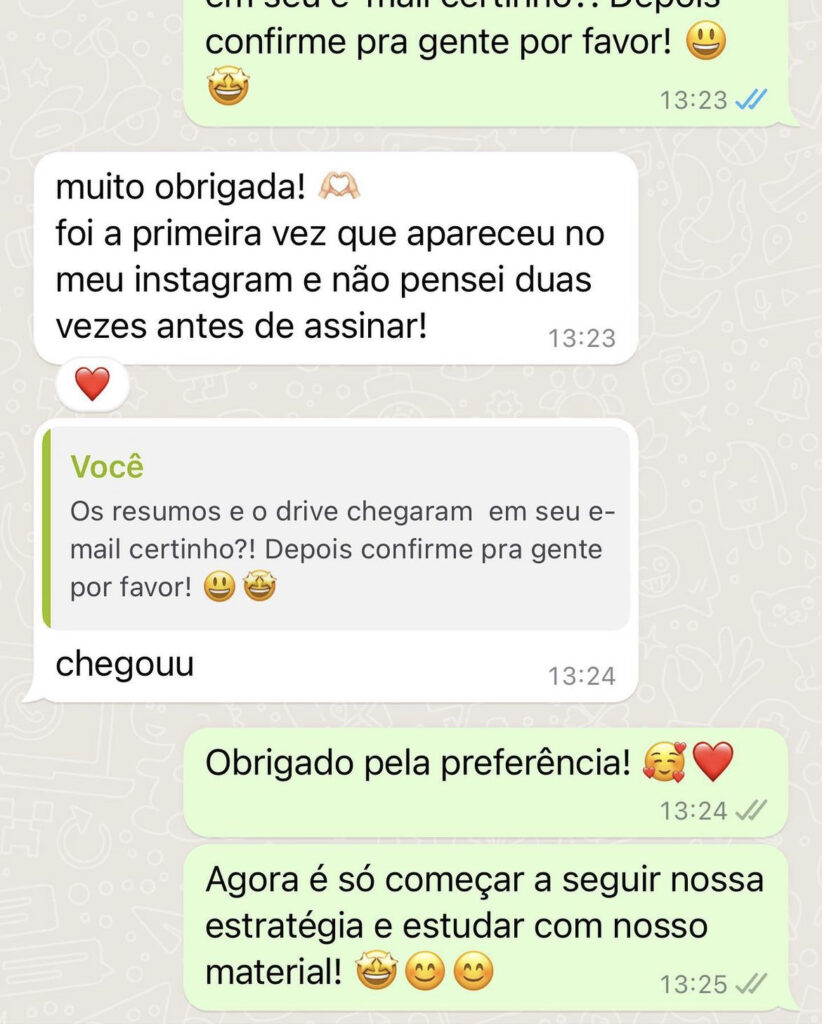This screenshot has width=822, height=1024.
Task: Open the heart reaction under 'muito obrigada!' message
Action: pyautogui.click(x=93, y=384)
